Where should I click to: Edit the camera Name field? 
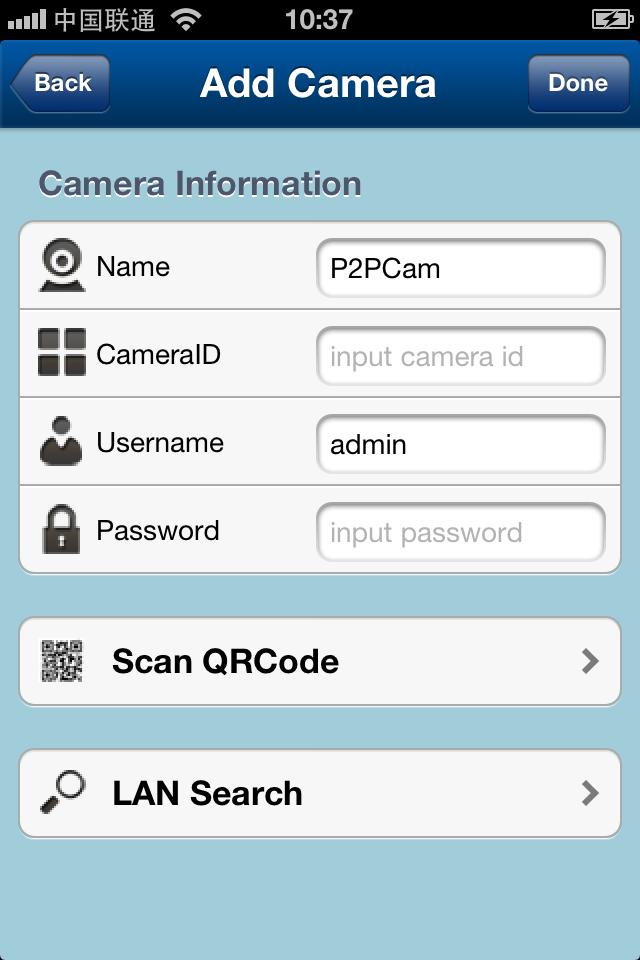[461, 268]
